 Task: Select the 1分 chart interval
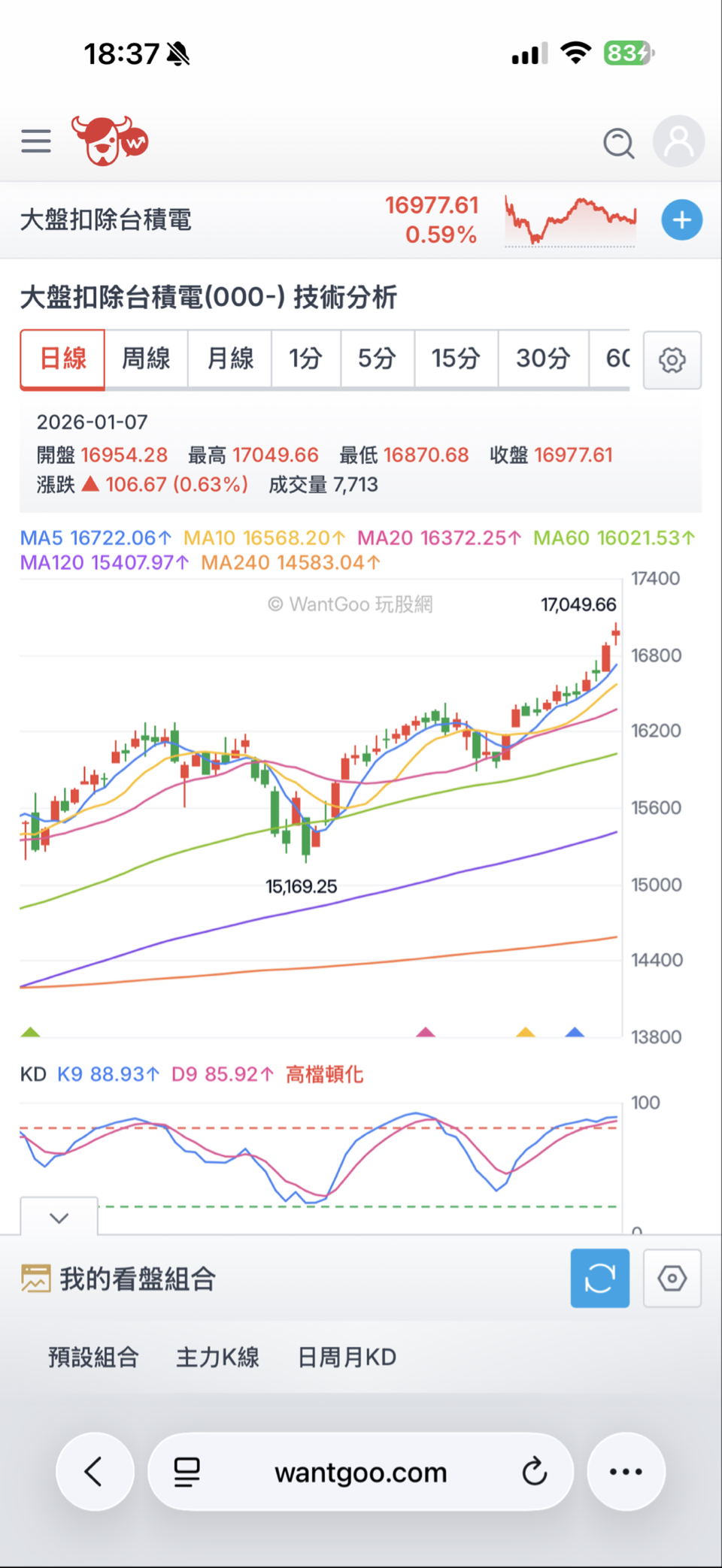click(x=305, y=359)
